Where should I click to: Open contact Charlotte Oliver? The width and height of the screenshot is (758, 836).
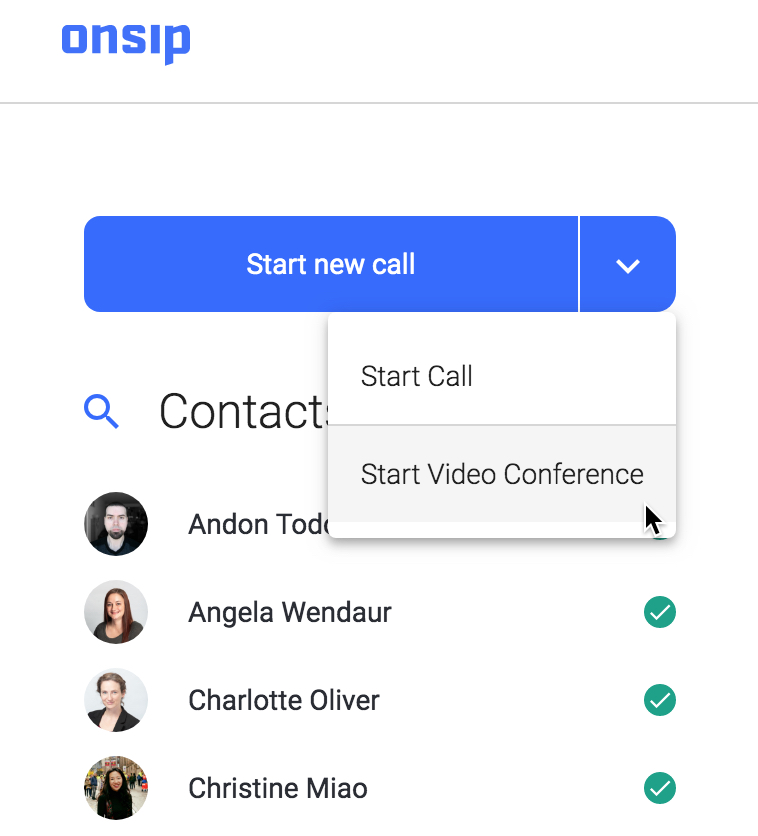pos(283,700)
